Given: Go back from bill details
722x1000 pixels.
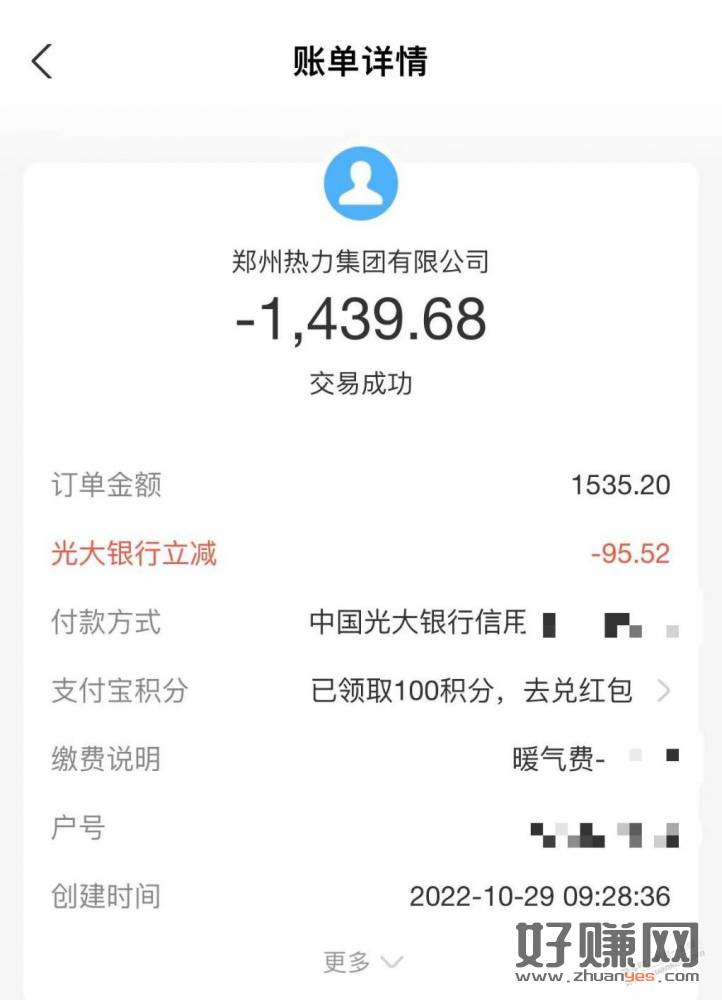Looking at the screenshot, I should tap(42, 62).
